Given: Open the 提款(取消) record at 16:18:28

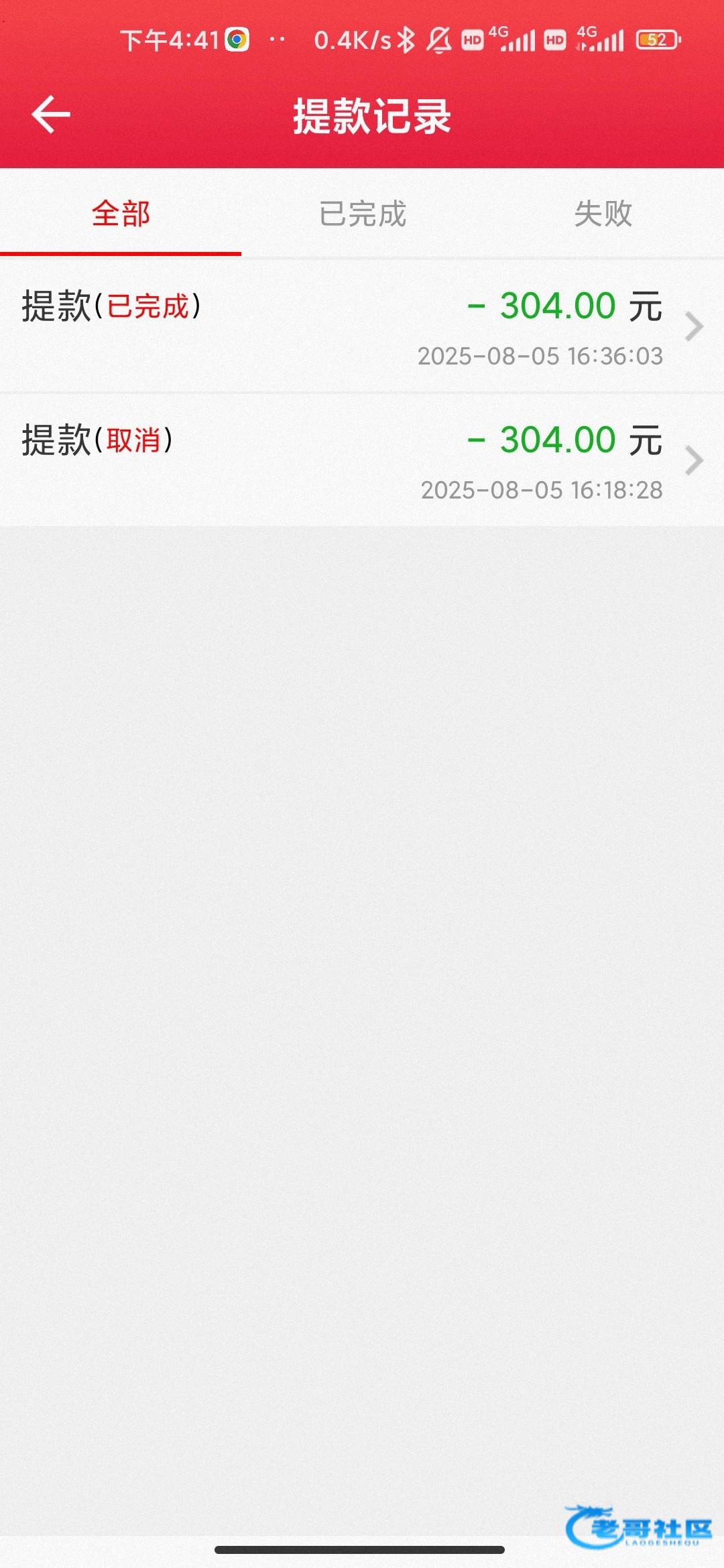Looking at the screenshot, I should [x=362, y=460].
